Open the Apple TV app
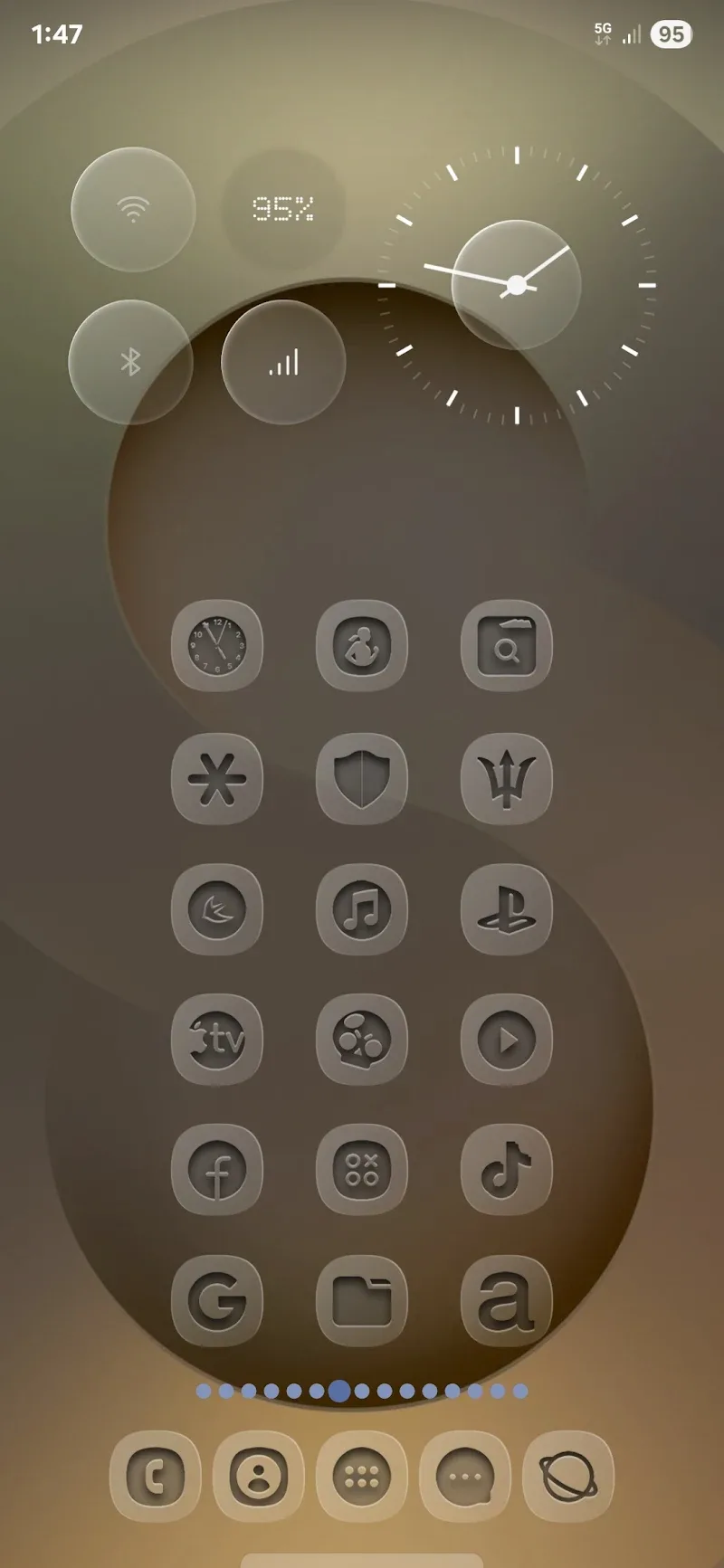The height and width of the screenshot is (1568, 724). (x=217, y=1040)
